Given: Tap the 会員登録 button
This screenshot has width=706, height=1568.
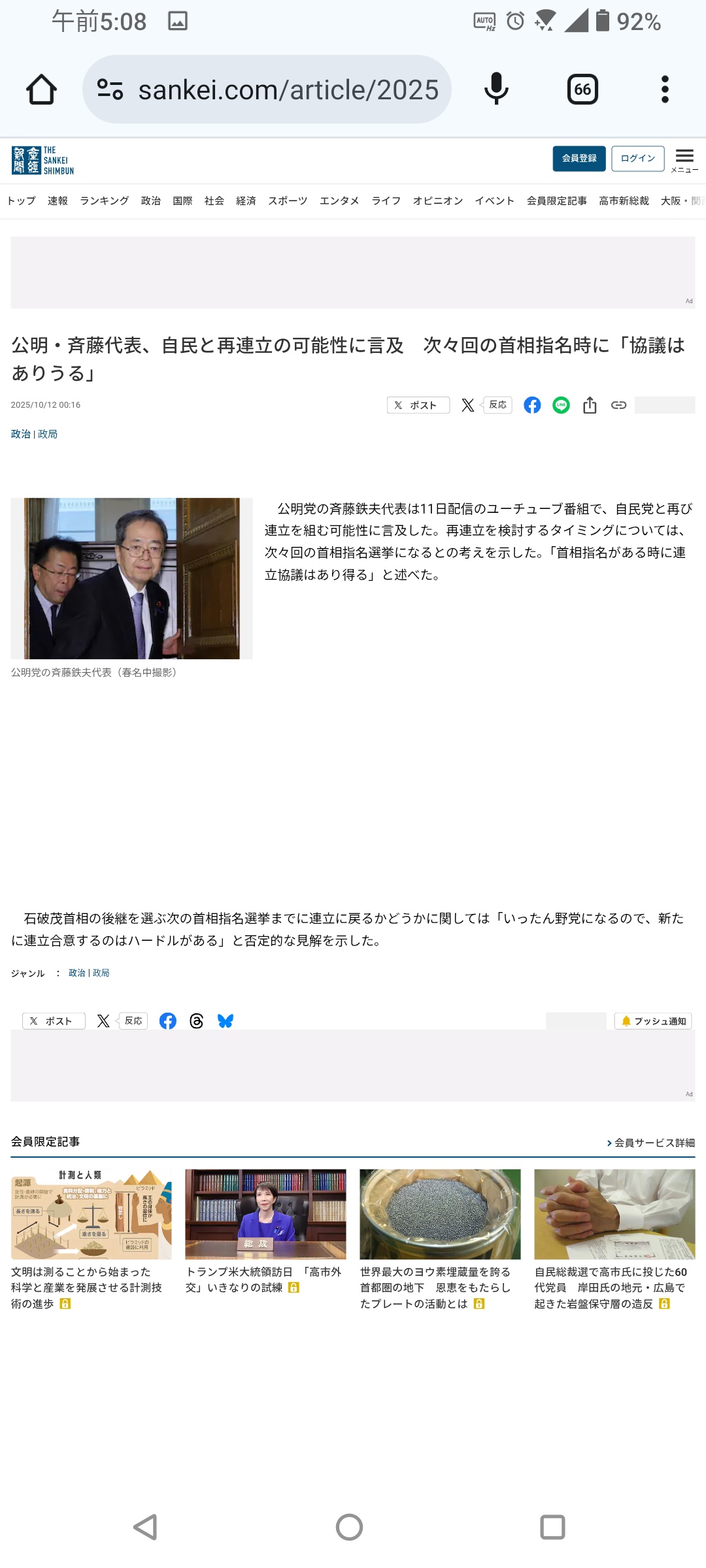Looking at the screenshot, I should point(579,159).
